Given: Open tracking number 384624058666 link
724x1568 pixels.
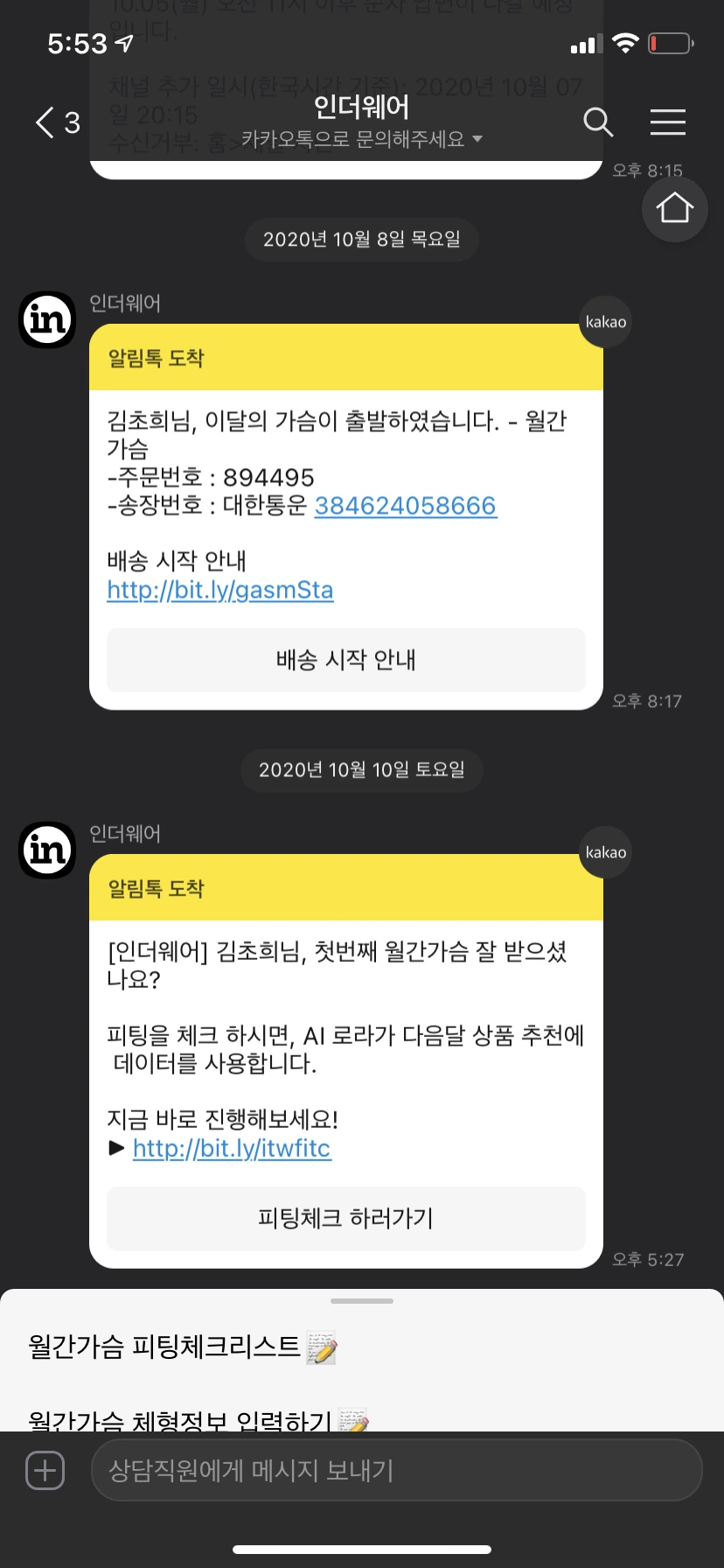Looking at the screenshot, I should 406,506.
